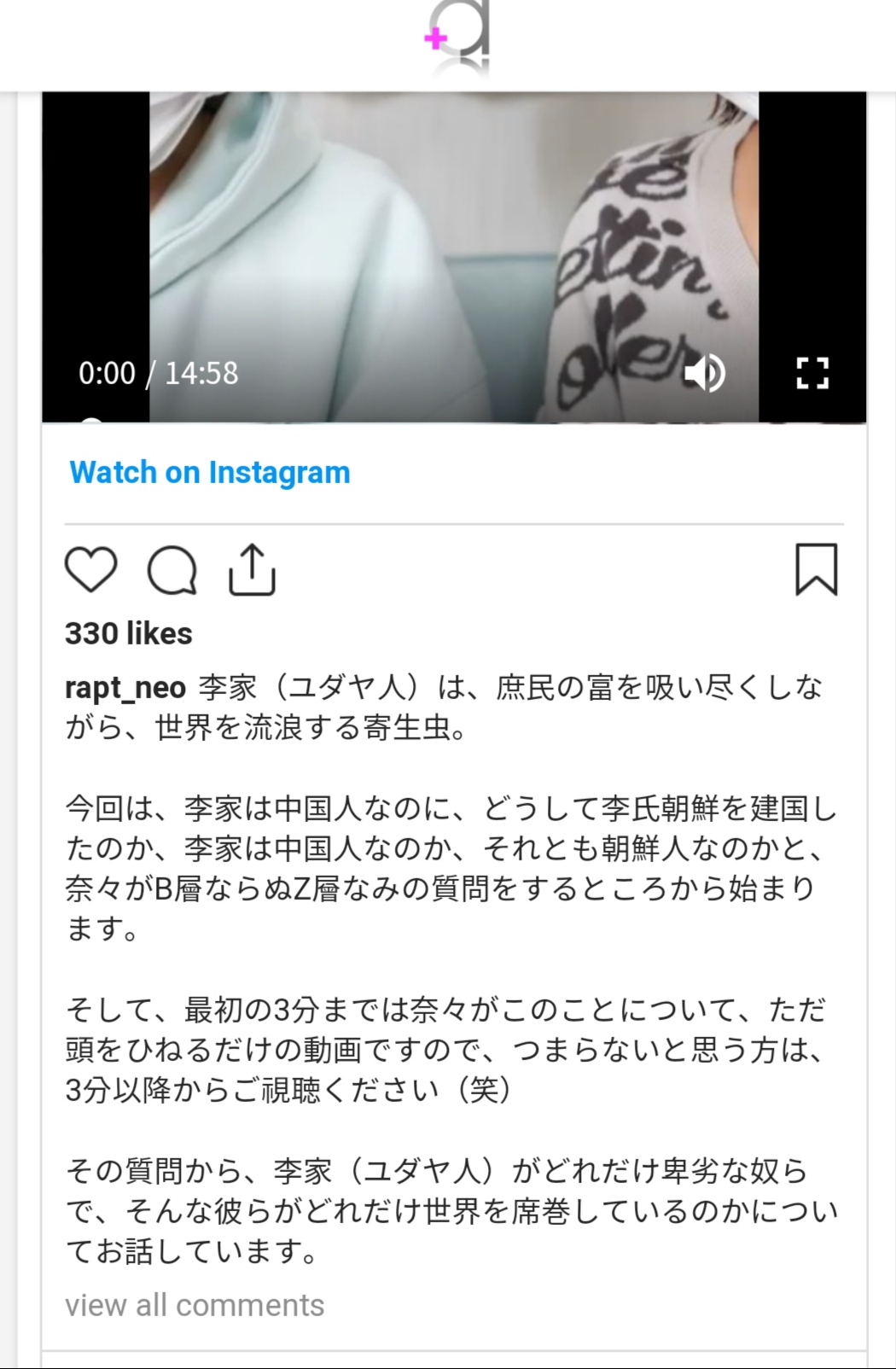Open rapt_neo's profile from the caption
Viewport: 896px width, 1369px height.
pos(125,687)
